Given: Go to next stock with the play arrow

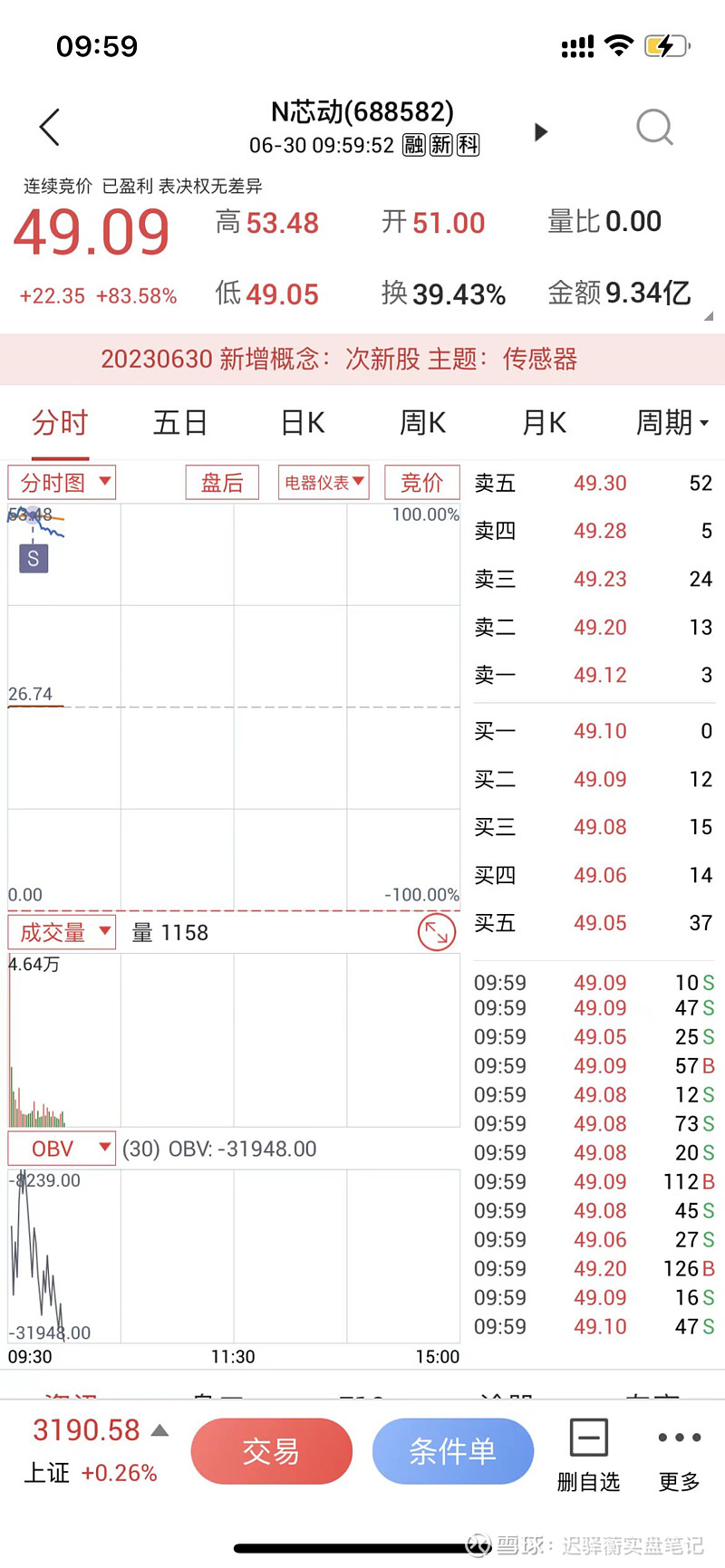Looking at the screenshot, I should (541, 132).
